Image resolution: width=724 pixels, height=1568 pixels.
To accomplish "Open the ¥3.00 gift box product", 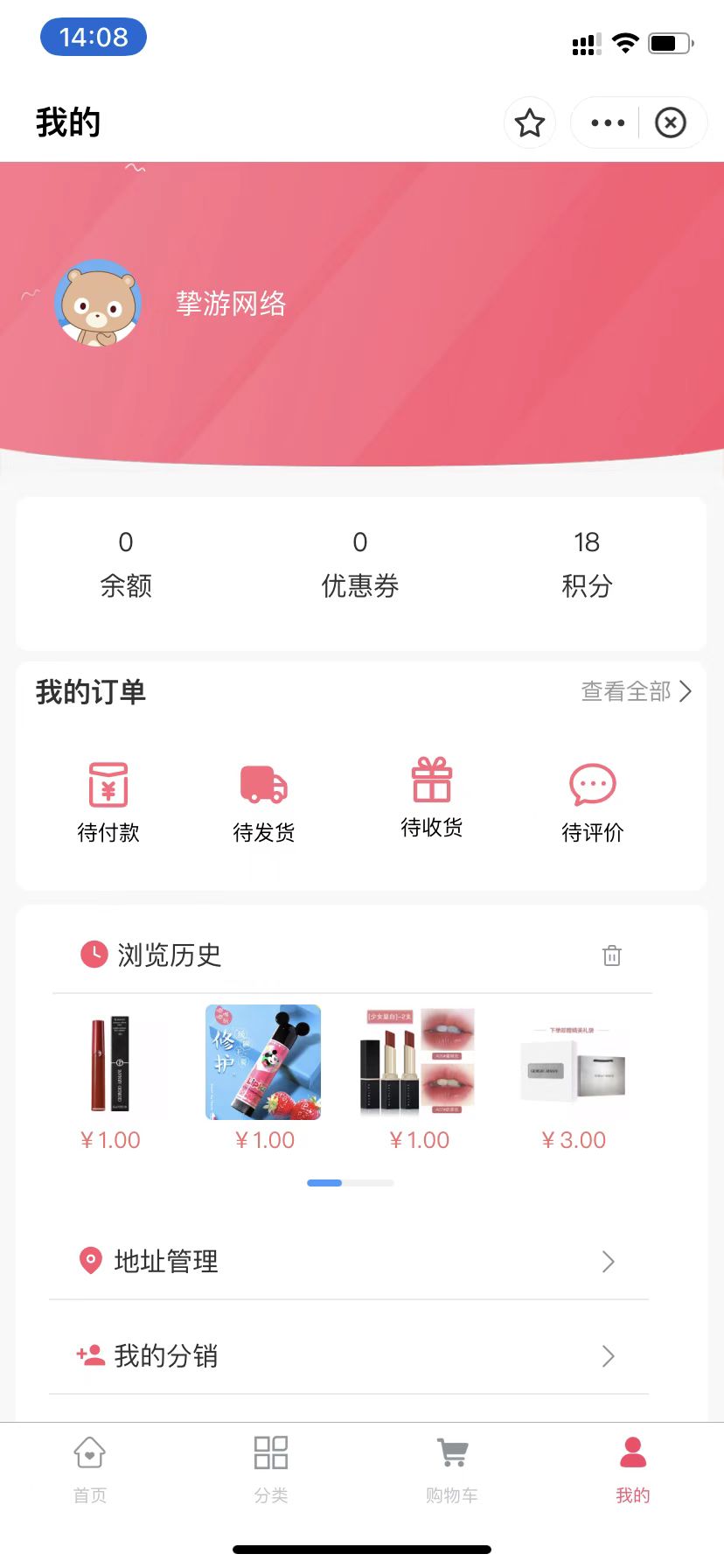I will tap(574, 1062).
